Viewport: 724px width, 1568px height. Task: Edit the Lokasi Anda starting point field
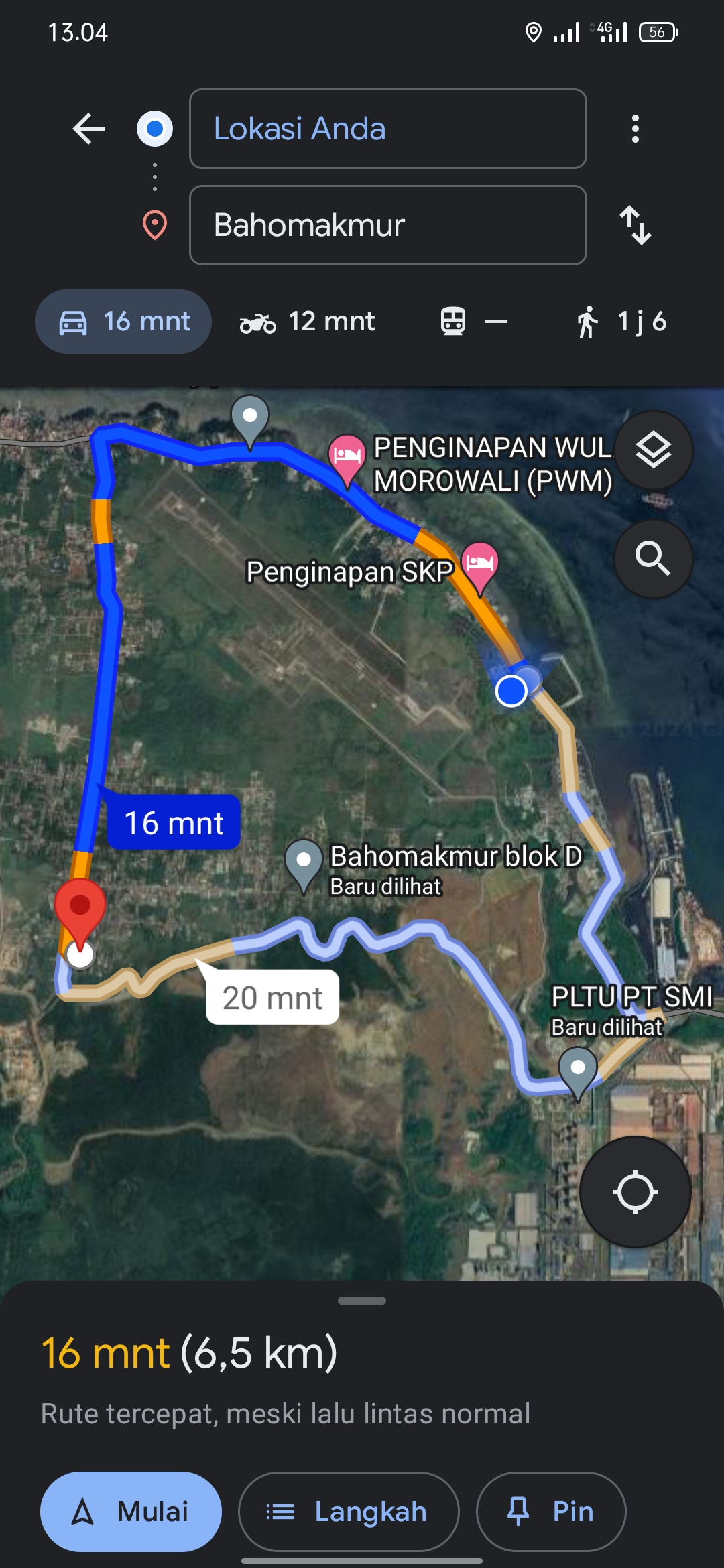coord(388,129)
